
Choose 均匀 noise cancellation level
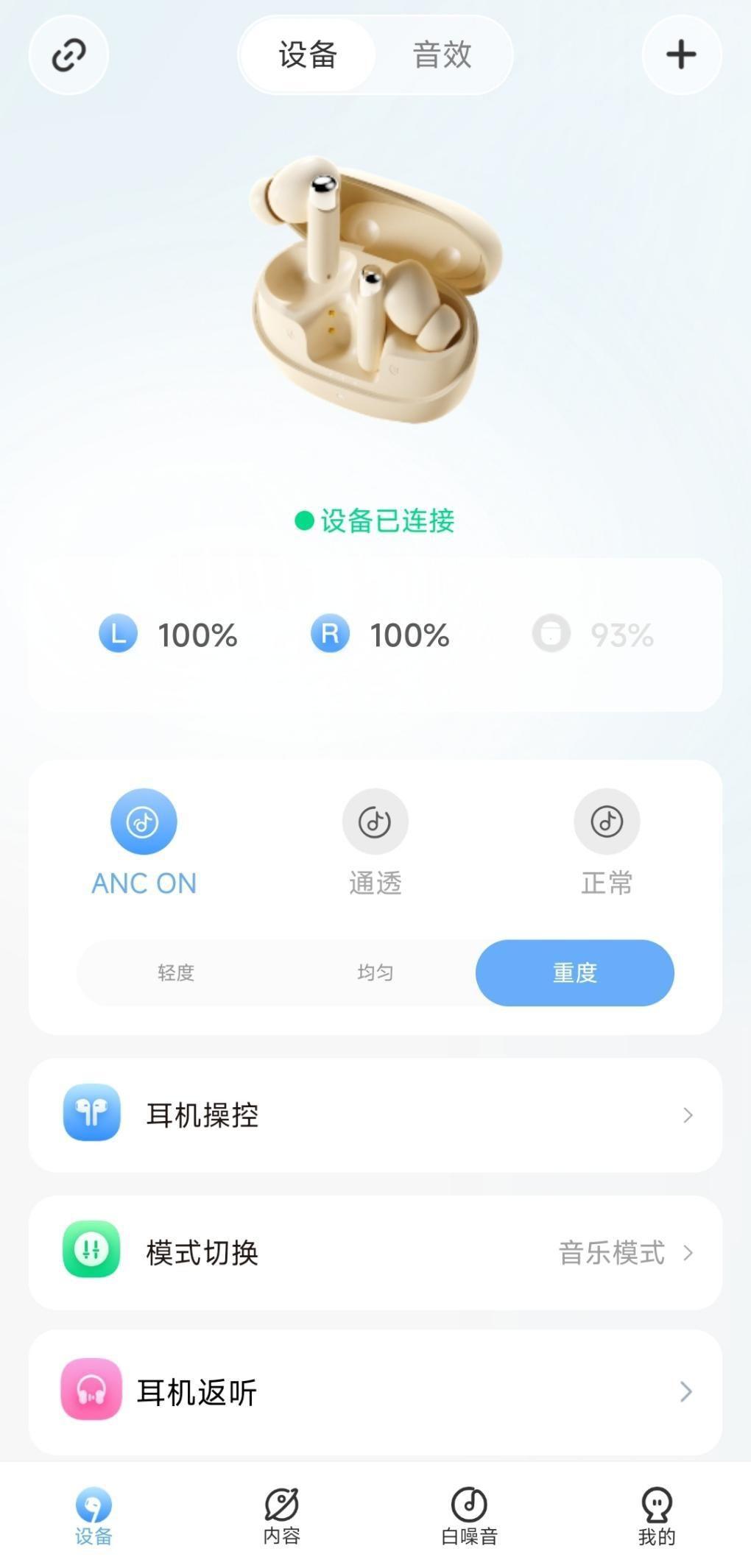pos(375,972)
